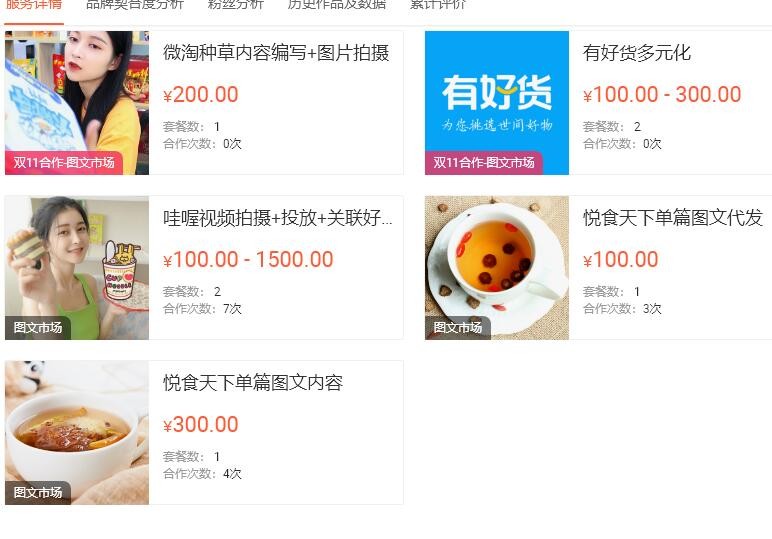
Task: Open the 哇喔视频拍摄+投放 service card
Action: pos(277,218)
